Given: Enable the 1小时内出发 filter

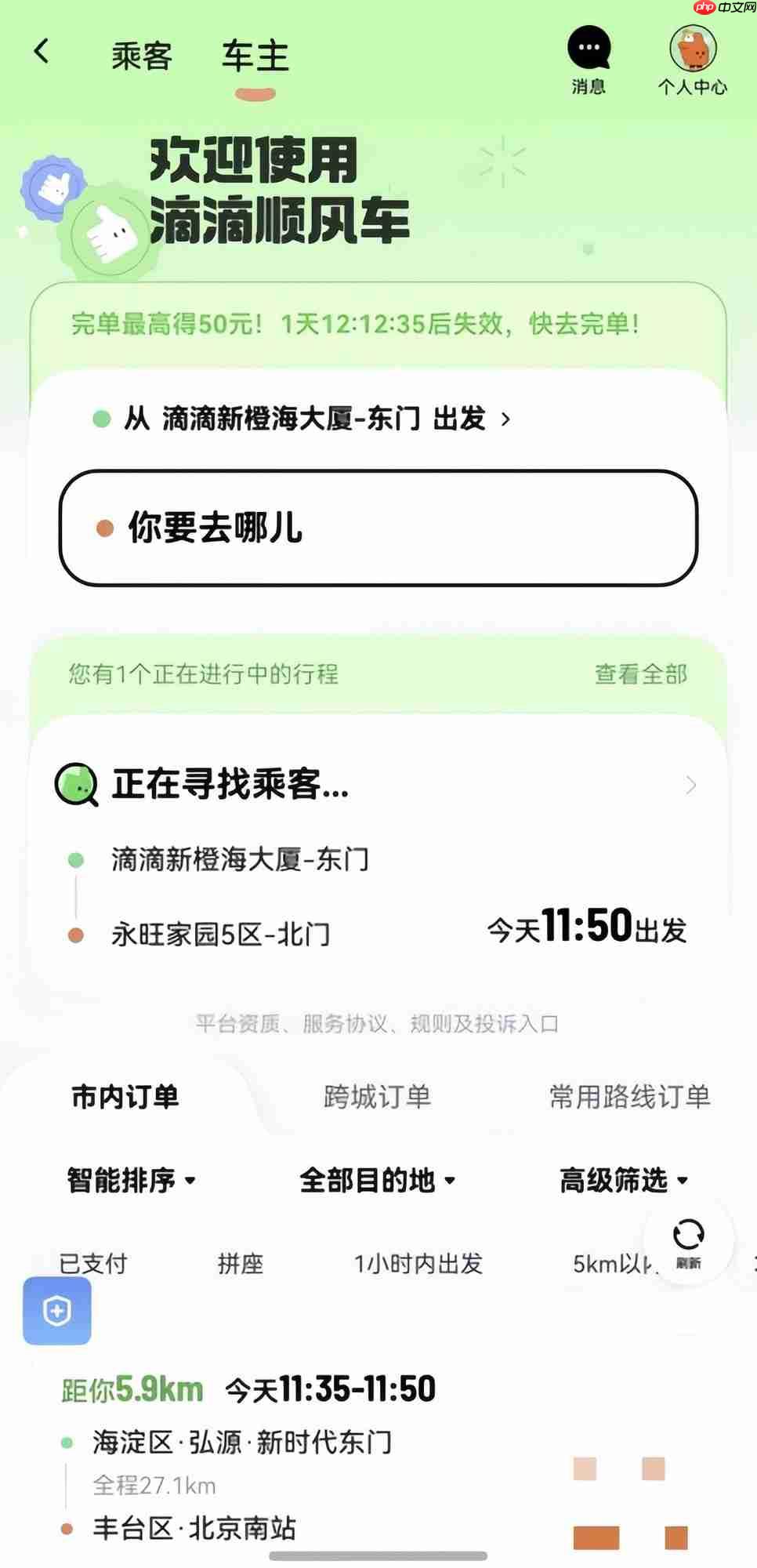Looking at the screenshot, I should pyautogui.click(x=418, y=1262).
